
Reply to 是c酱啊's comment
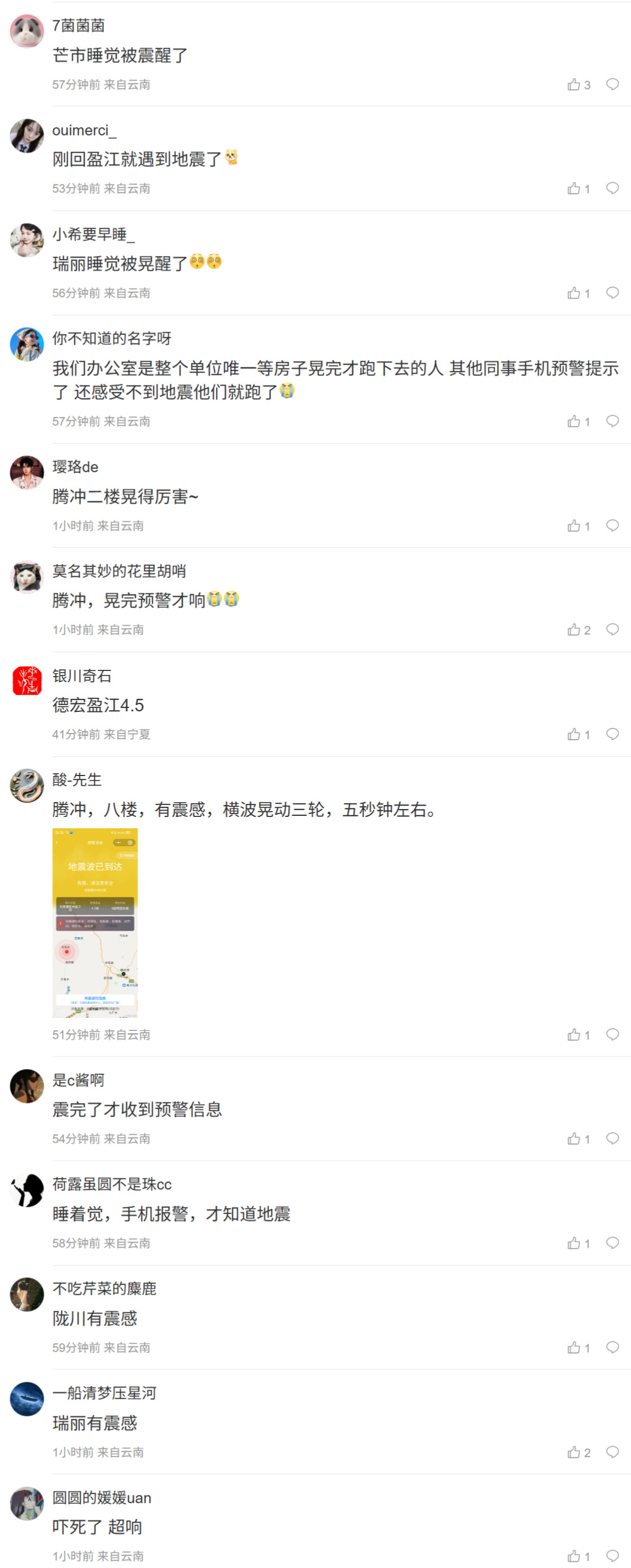click(x=612, y=1138)
